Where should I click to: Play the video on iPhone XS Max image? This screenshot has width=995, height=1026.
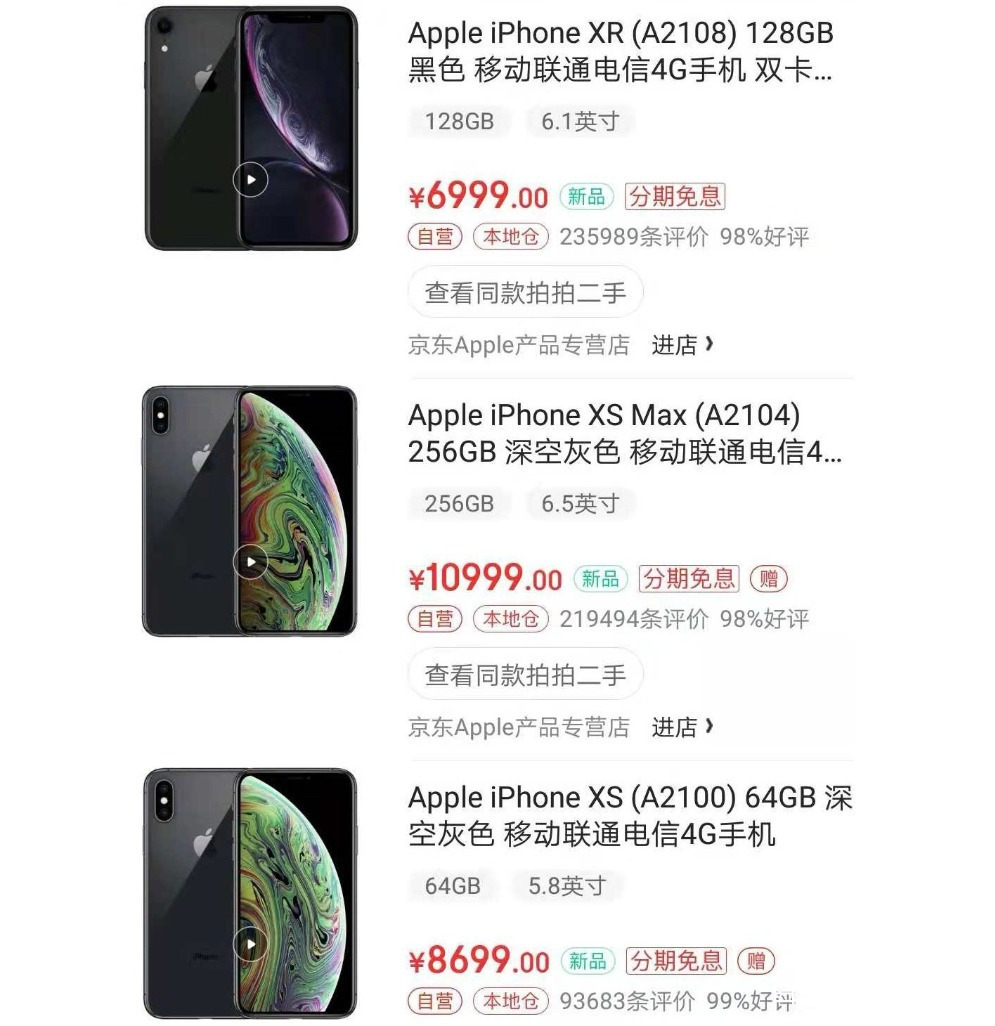250,562
